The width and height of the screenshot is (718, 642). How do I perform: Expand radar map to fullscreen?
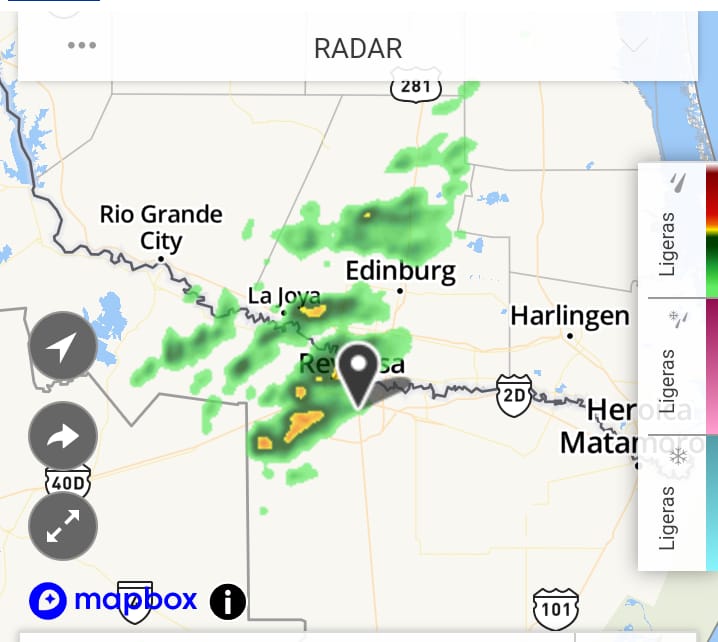(63, 526)
